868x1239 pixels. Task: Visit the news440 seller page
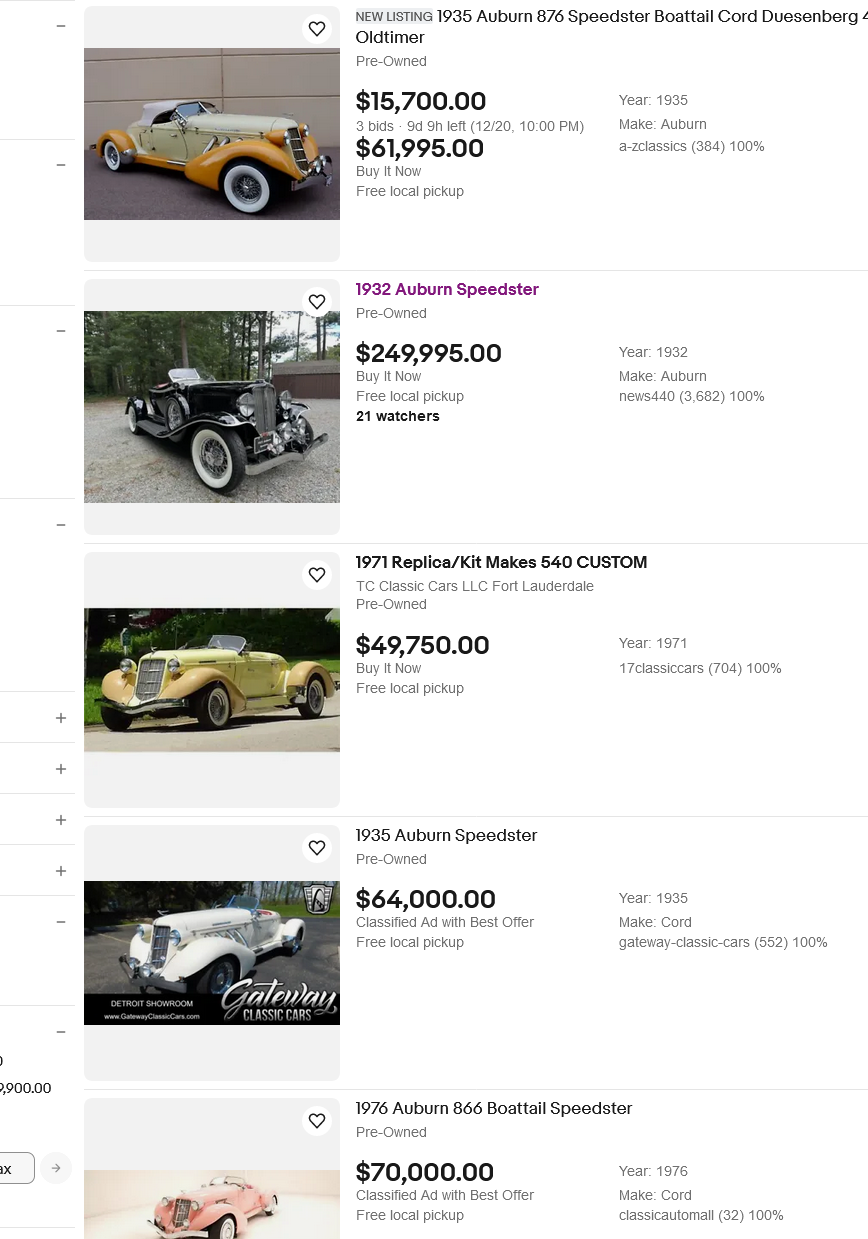644,396
